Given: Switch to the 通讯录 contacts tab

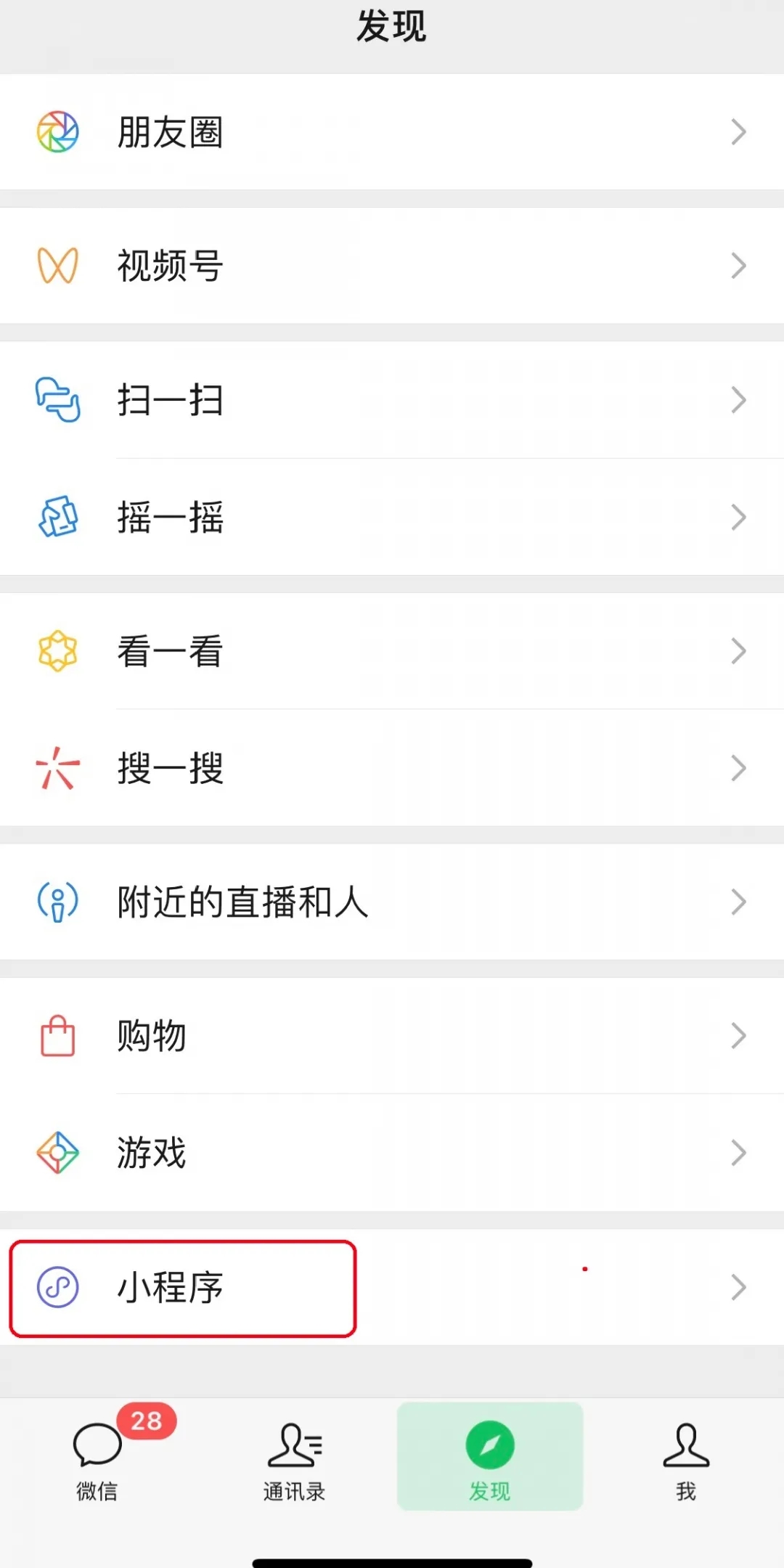Looking at the screenshot, I should click(294, 1461).
